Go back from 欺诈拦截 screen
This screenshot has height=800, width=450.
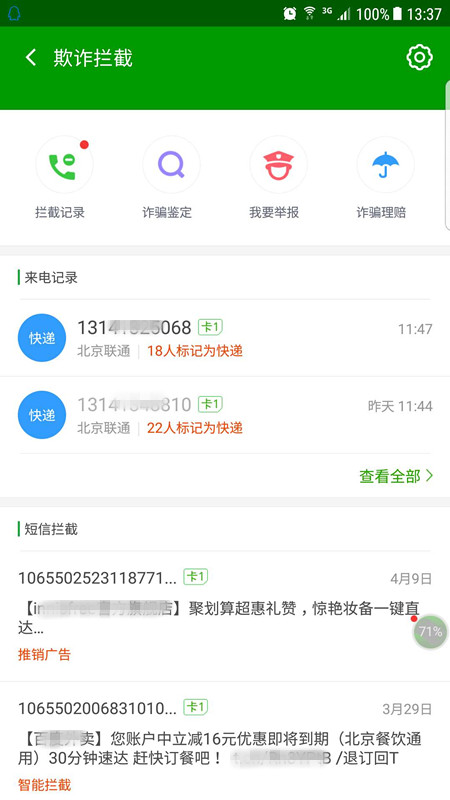[31, 57]
